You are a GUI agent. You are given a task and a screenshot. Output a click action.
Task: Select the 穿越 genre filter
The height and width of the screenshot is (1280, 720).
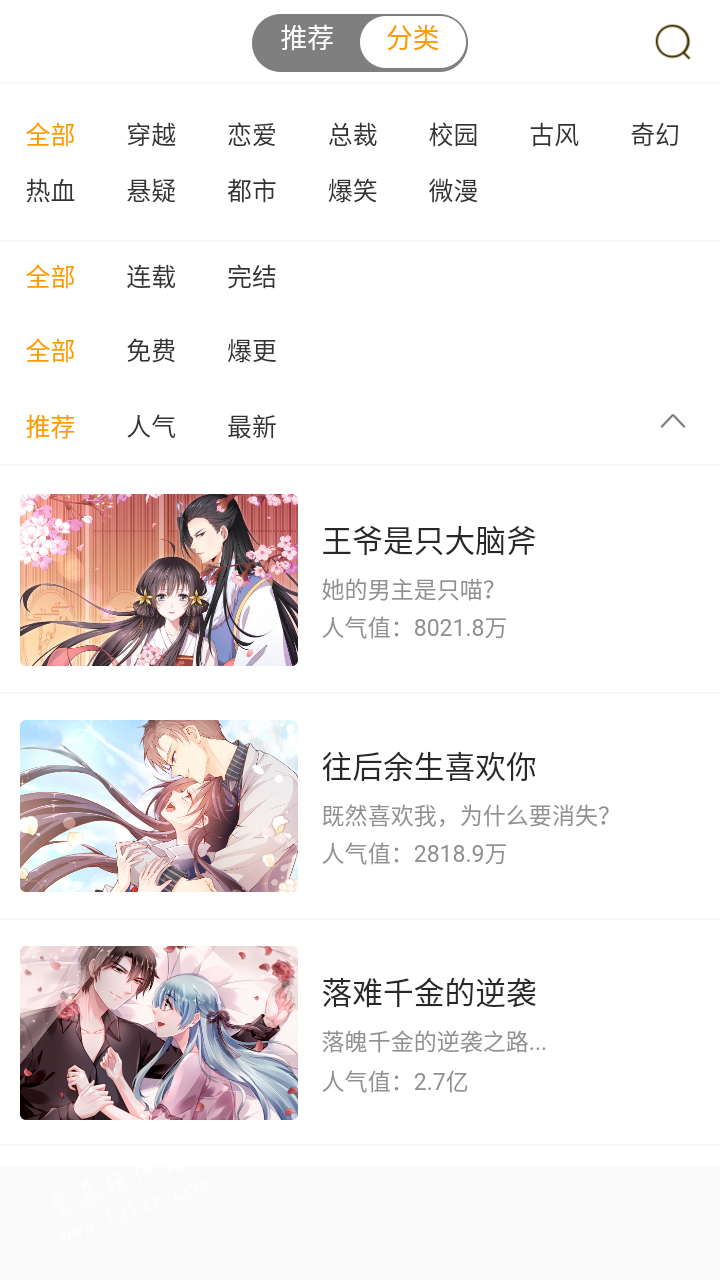point(151,135)
